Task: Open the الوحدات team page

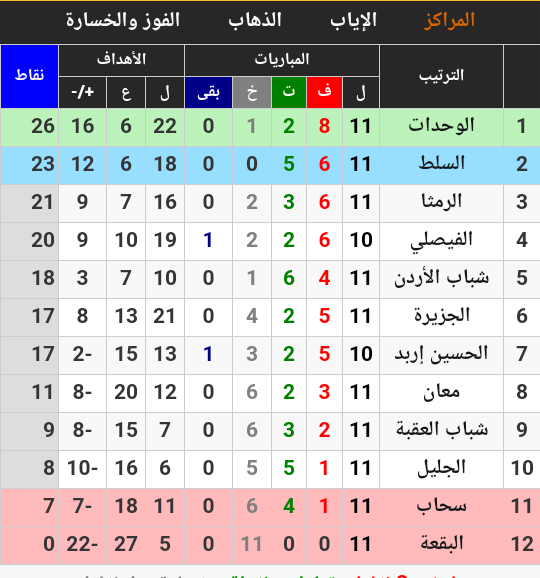Action: 441,126
